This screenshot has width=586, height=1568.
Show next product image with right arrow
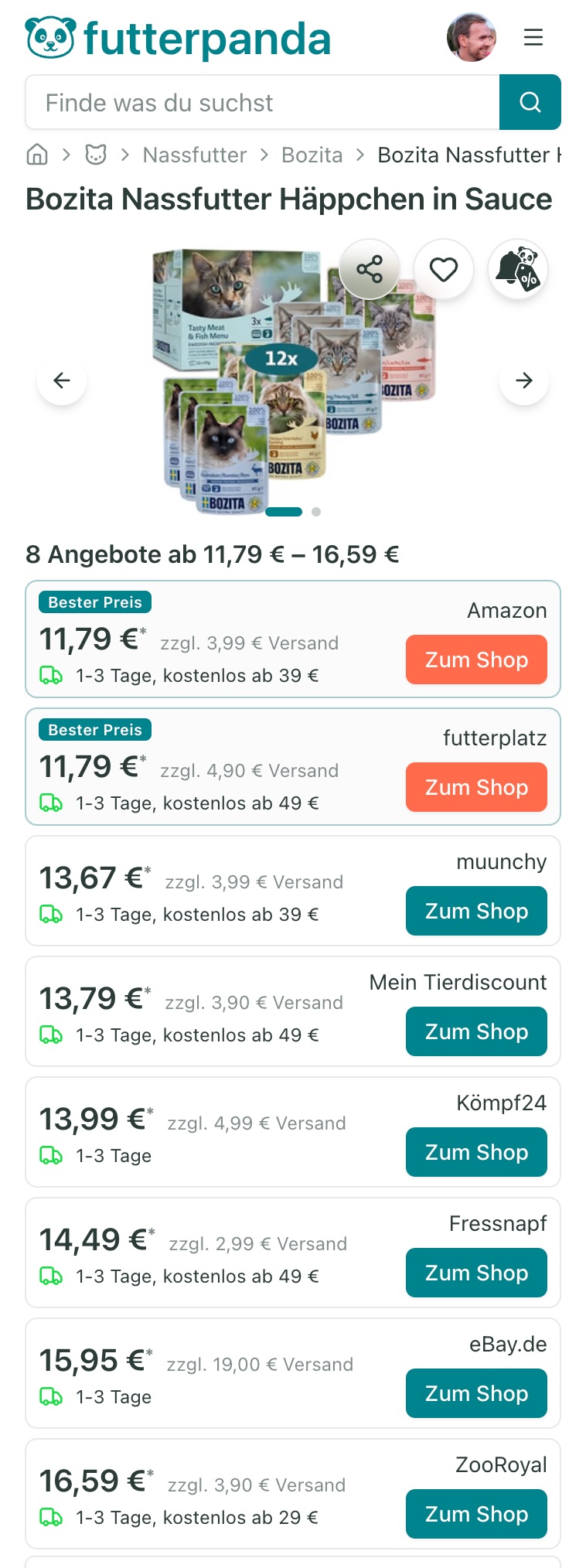524,380
